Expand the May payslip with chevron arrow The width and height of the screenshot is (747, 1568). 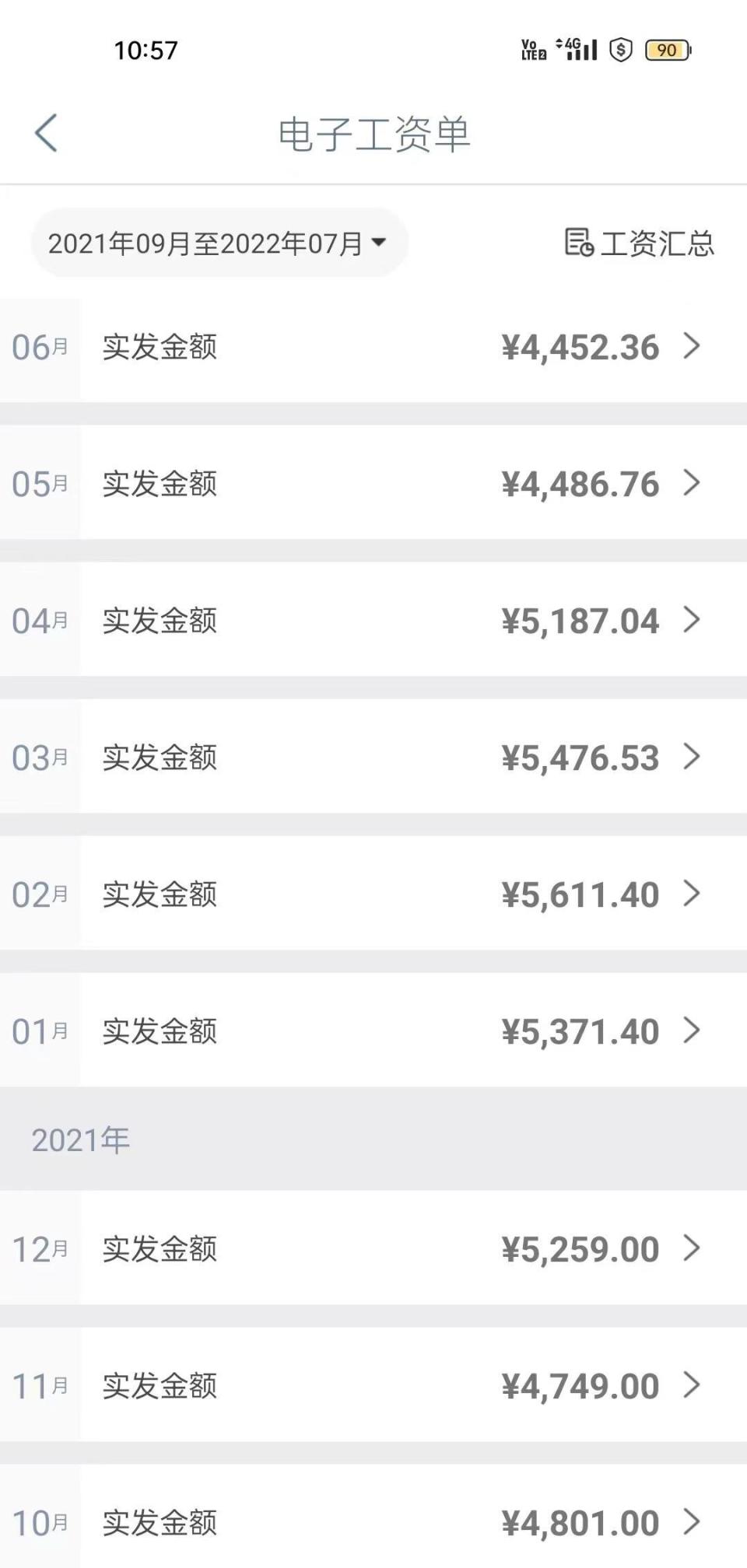pos(689,485)
